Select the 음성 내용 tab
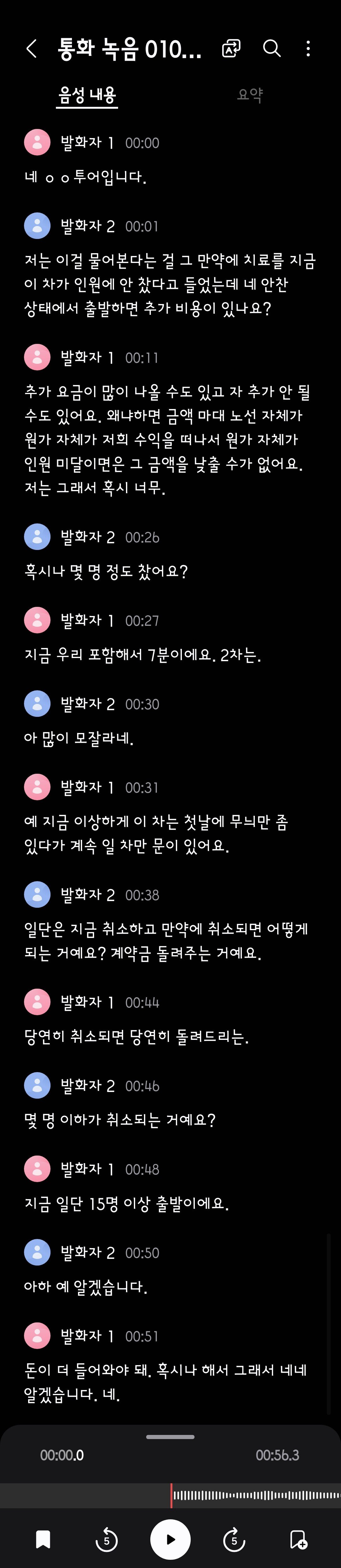The image size is (341, 1568). pyautogui.click(x=87, y=95)
